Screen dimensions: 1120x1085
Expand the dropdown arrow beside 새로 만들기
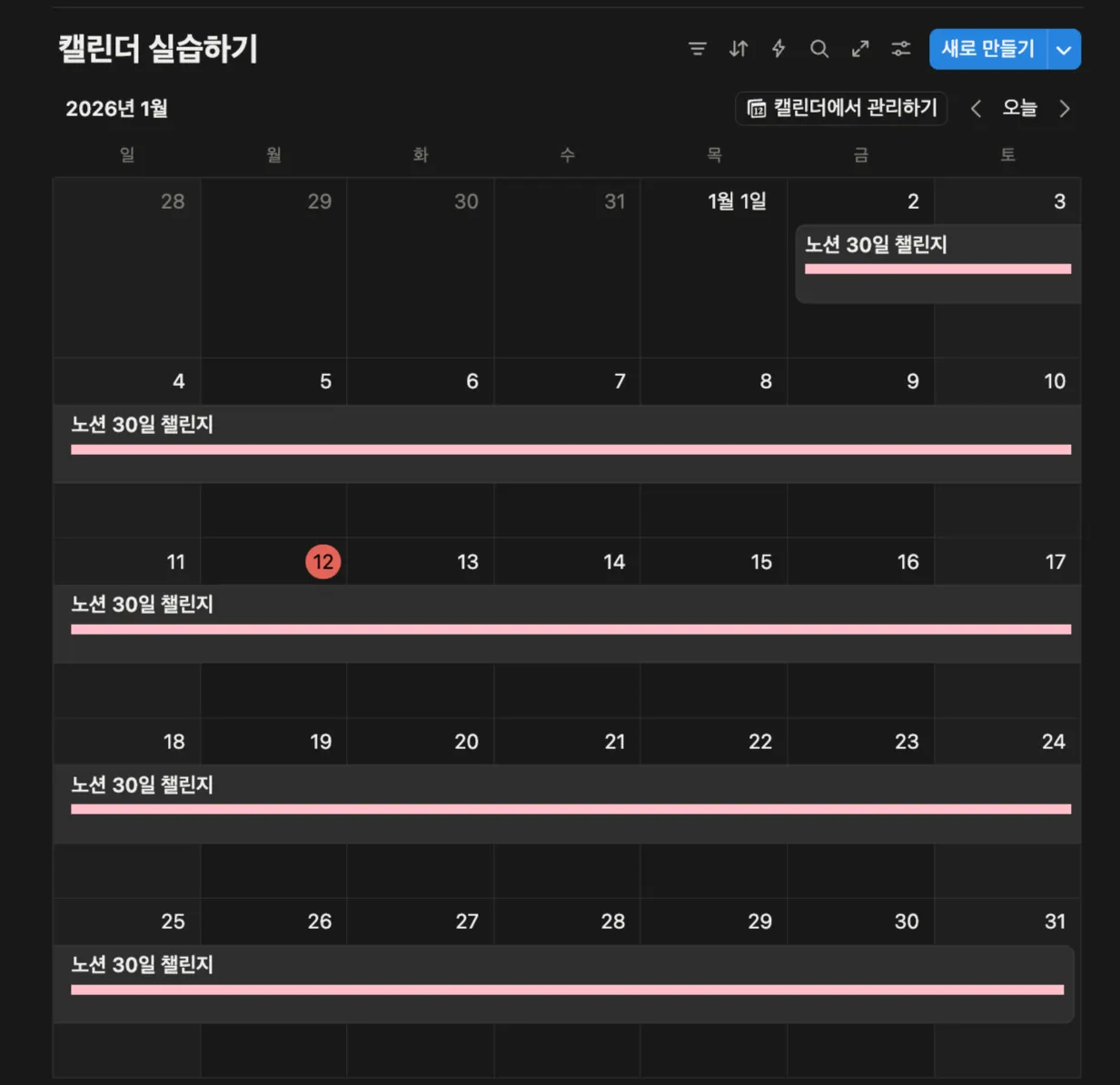(x=1064, y=50)
